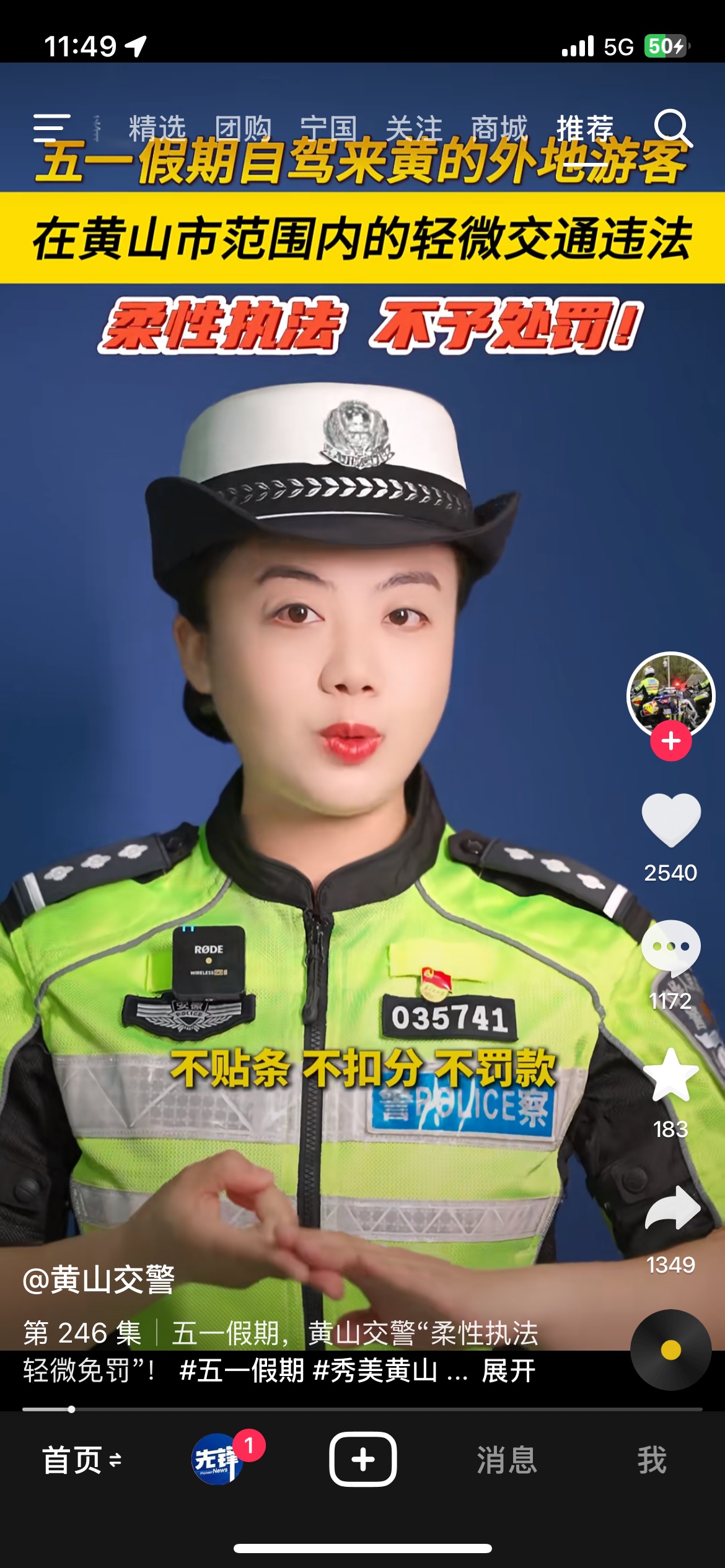725x1568 pixels.
Task: Like this video
Action: [670, 820]
